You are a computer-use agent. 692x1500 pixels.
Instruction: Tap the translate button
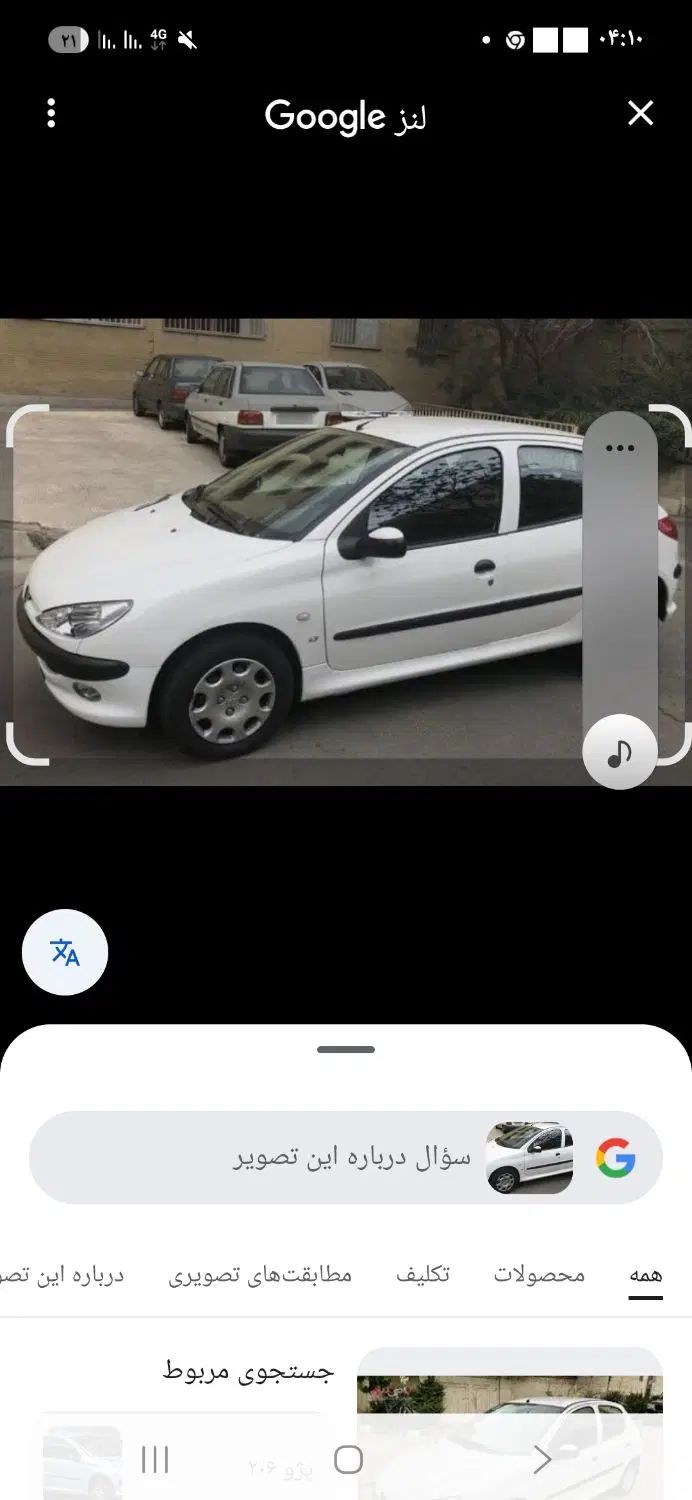(x=65, y=952)
